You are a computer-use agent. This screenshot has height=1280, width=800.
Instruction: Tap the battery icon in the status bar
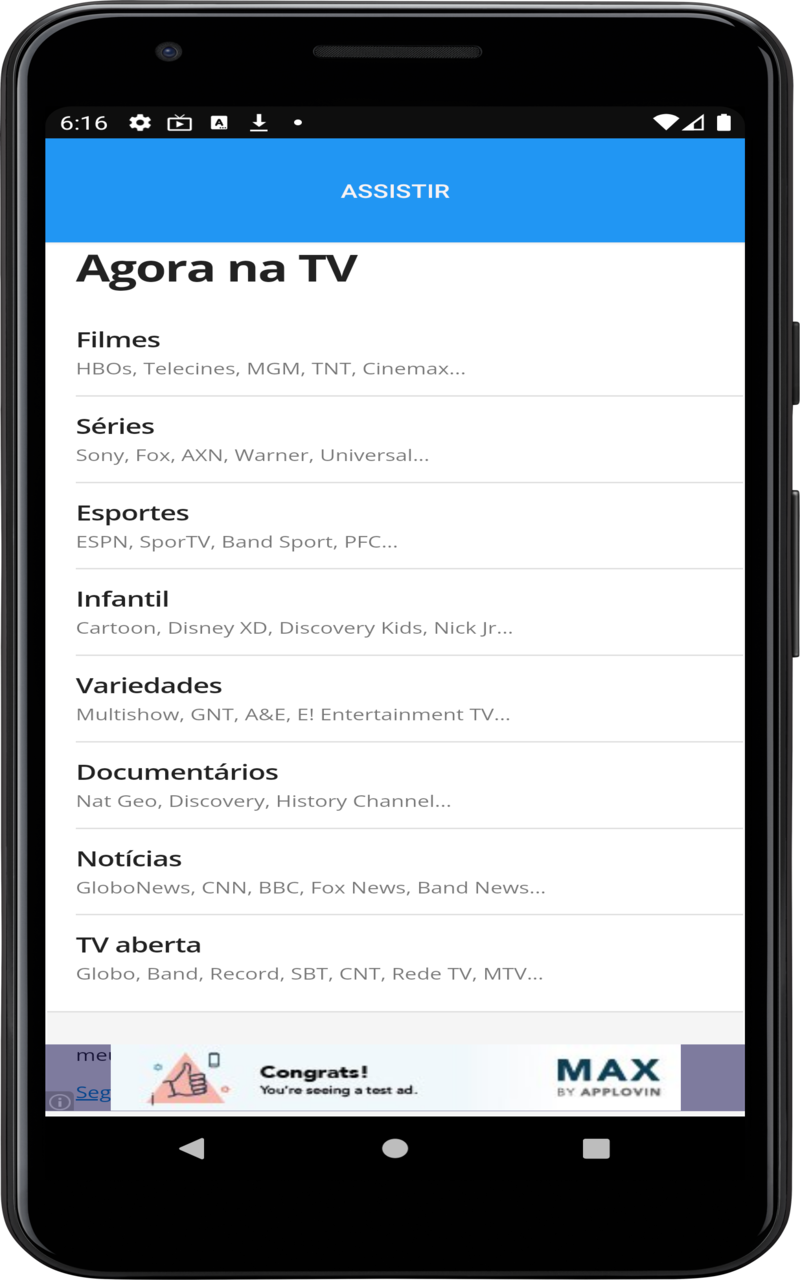(x=724, y=122)
